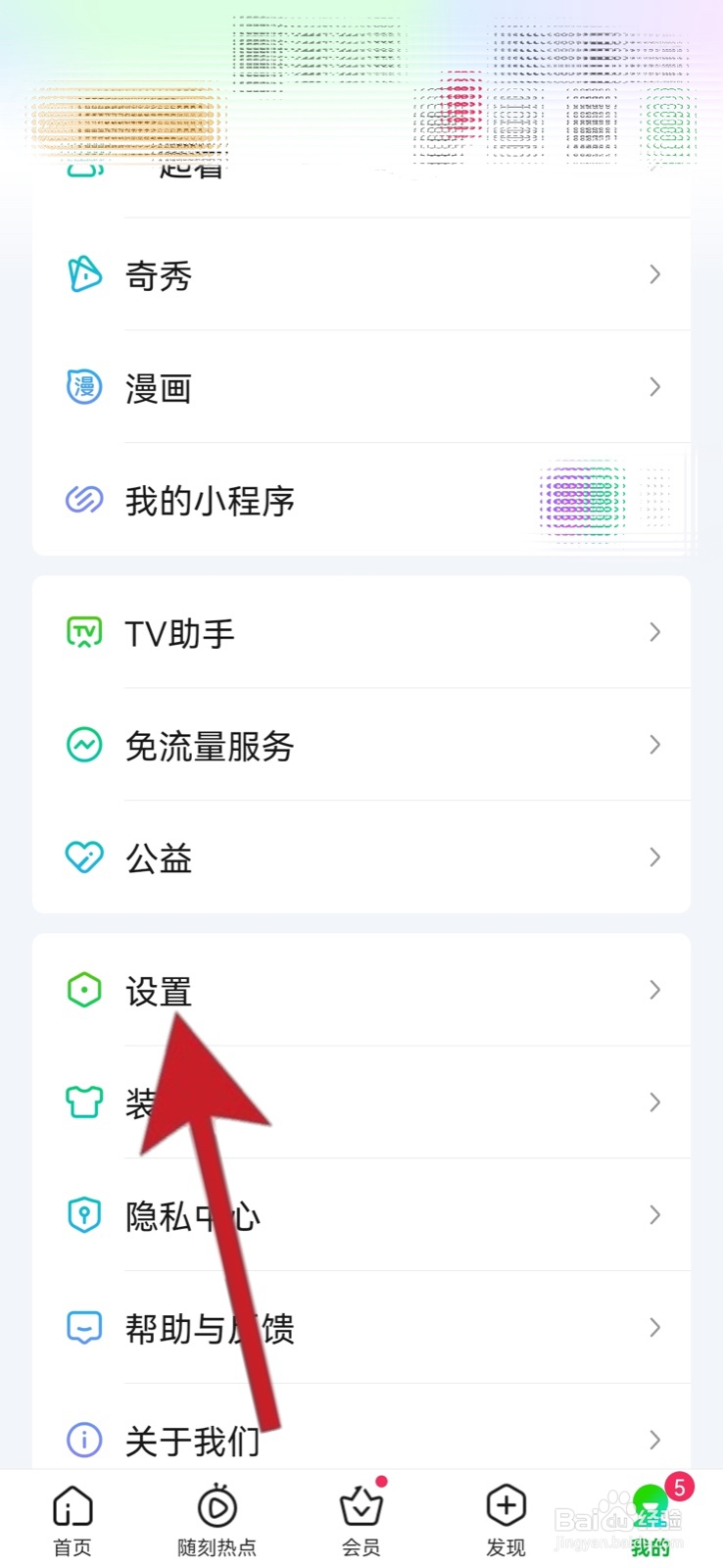The width and height of the screenshot is (723, 1568).
Task: Select the 我的小程序 mini-programs icon
Action: [84, 500]
